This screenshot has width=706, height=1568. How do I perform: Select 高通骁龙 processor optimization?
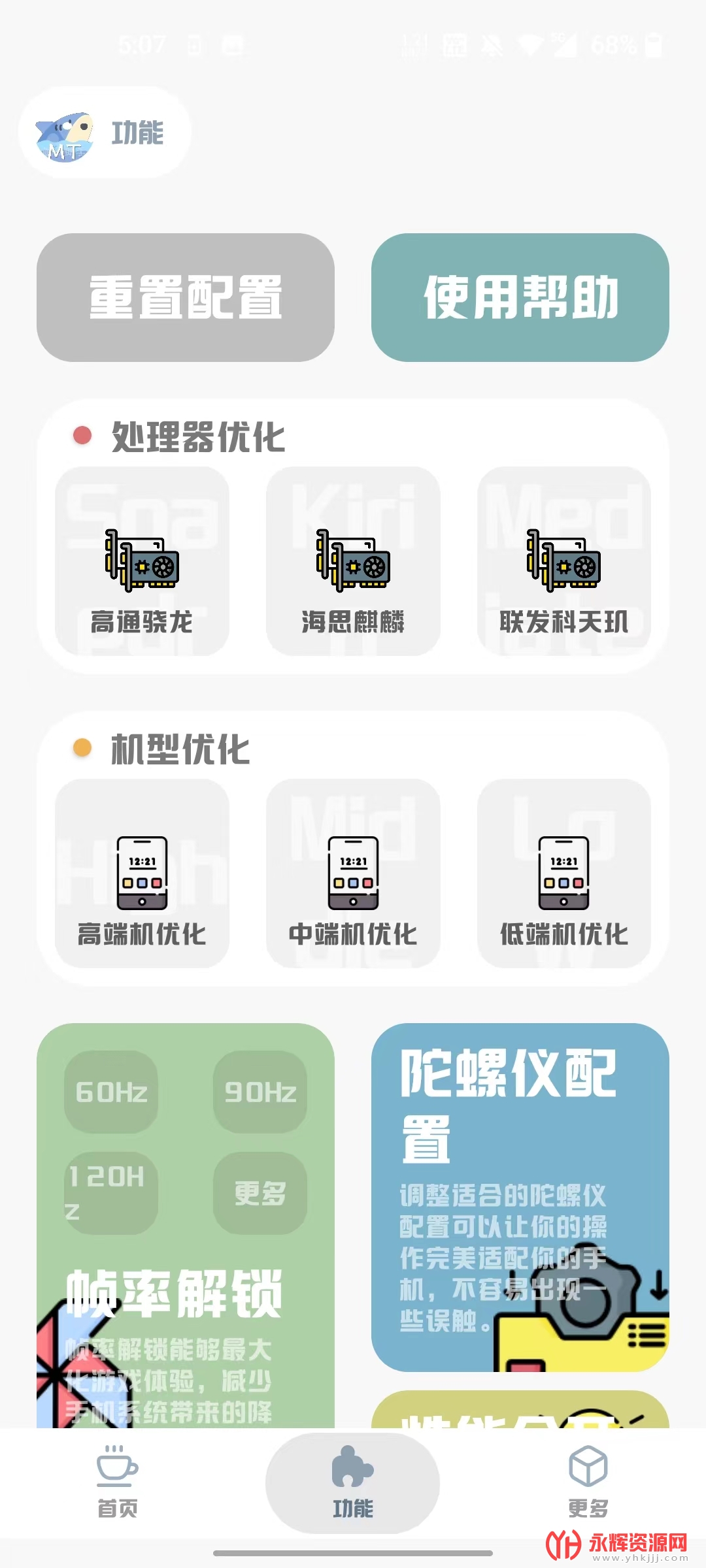[142, 561]
